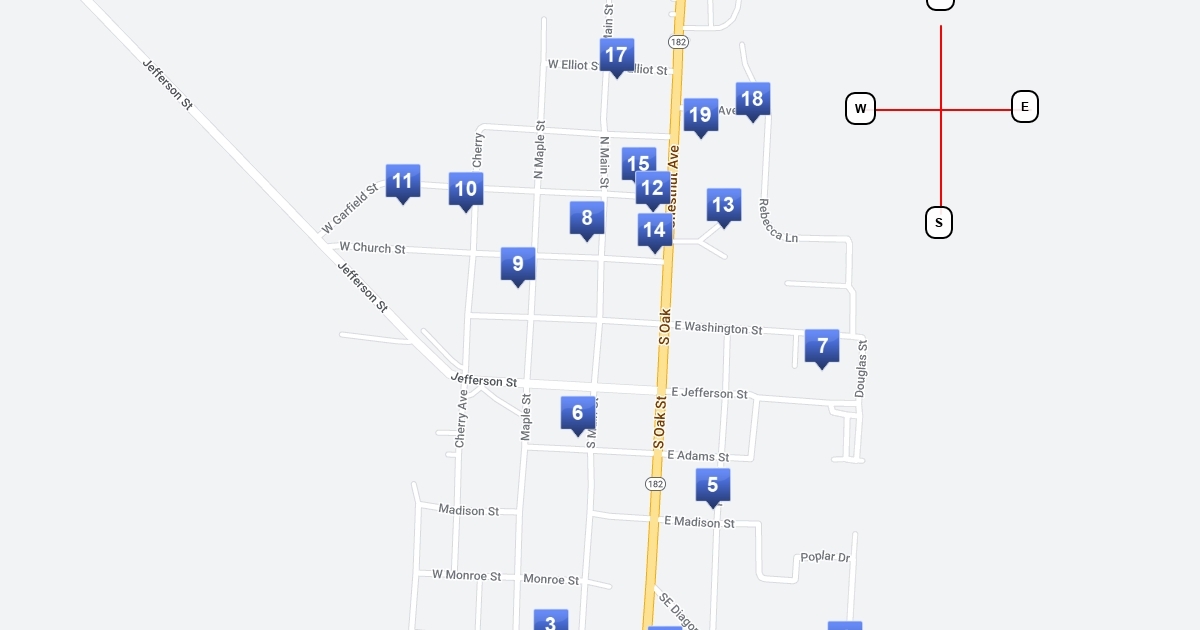This screenshot has height=630, width=1200.
Task: Open location marker 18
Action: tap(752, 99)
